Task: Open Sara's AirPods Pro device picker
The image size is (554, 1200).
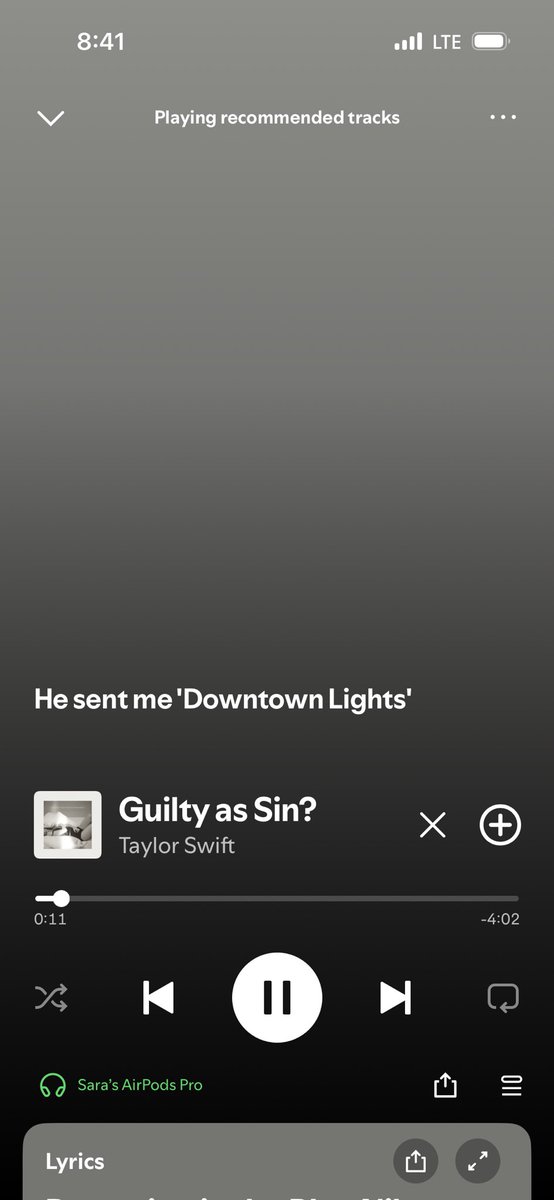Action: click(x=121, y=1085)
